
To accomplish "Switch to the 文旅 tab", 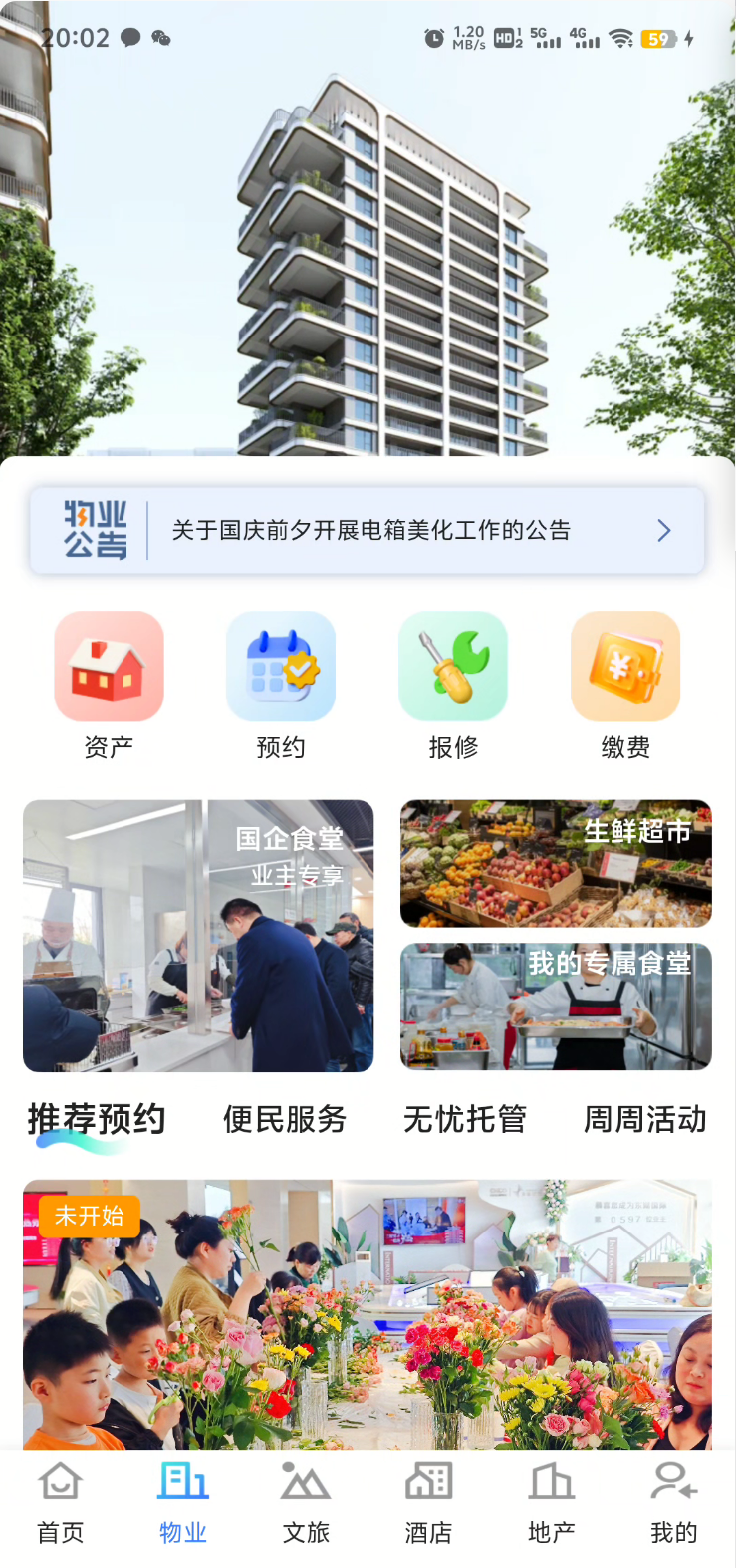I will coord(306,1503).
